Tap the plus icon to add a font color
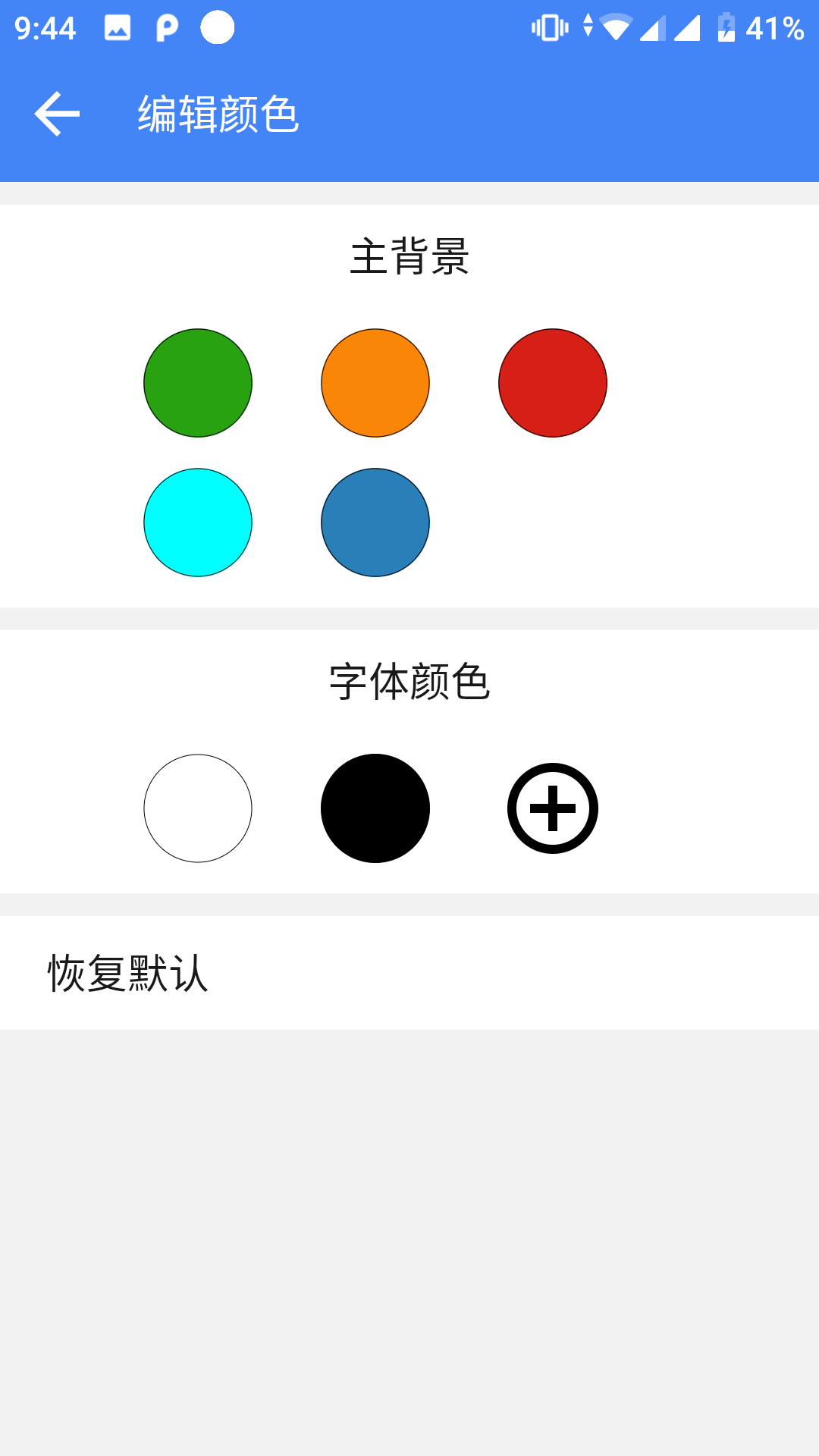Viewport: 819px width, 1456px height. tap(552, 808)
